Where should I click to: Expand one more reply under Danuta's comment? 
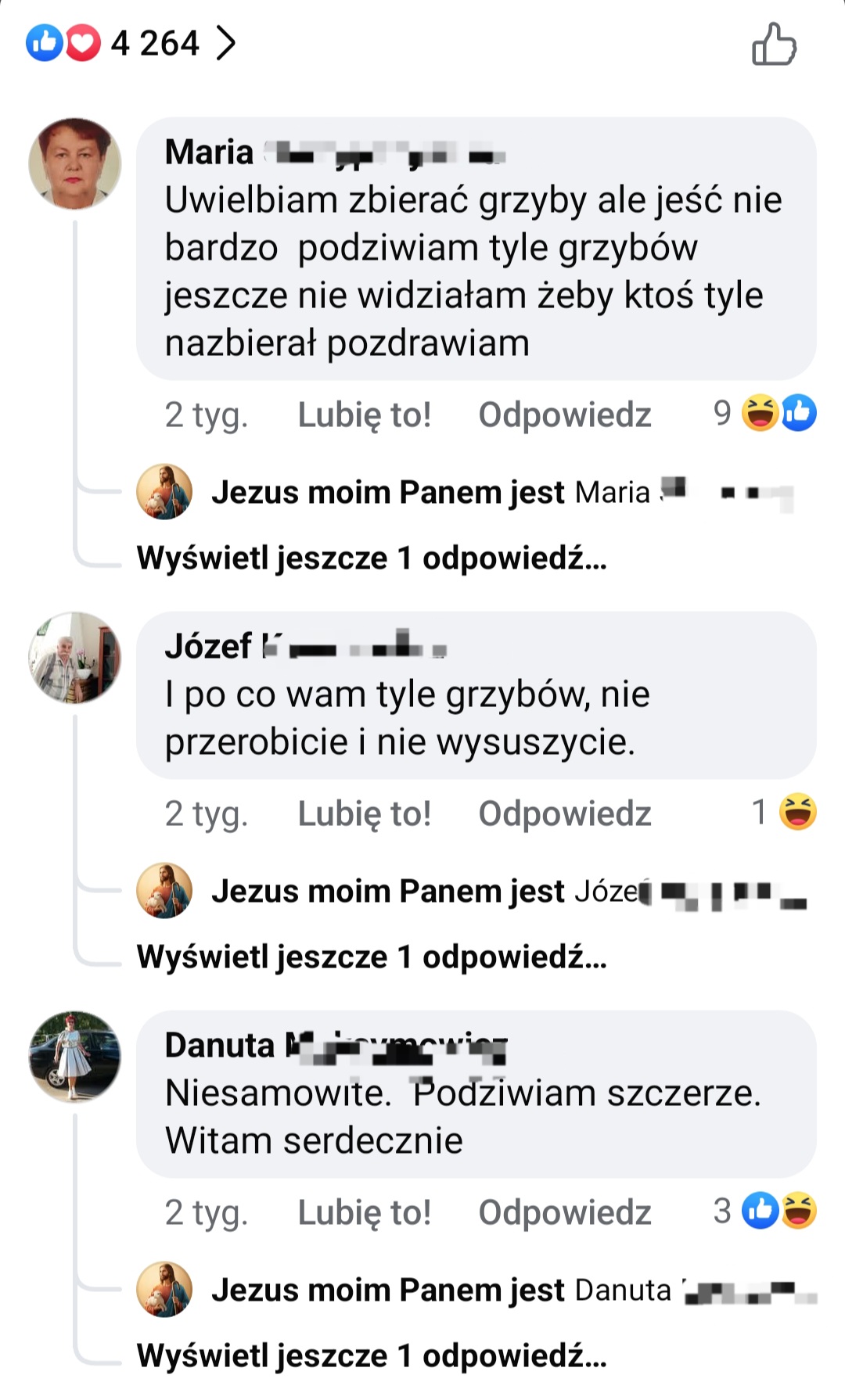pyautogui.click(x=372, y=1356)
